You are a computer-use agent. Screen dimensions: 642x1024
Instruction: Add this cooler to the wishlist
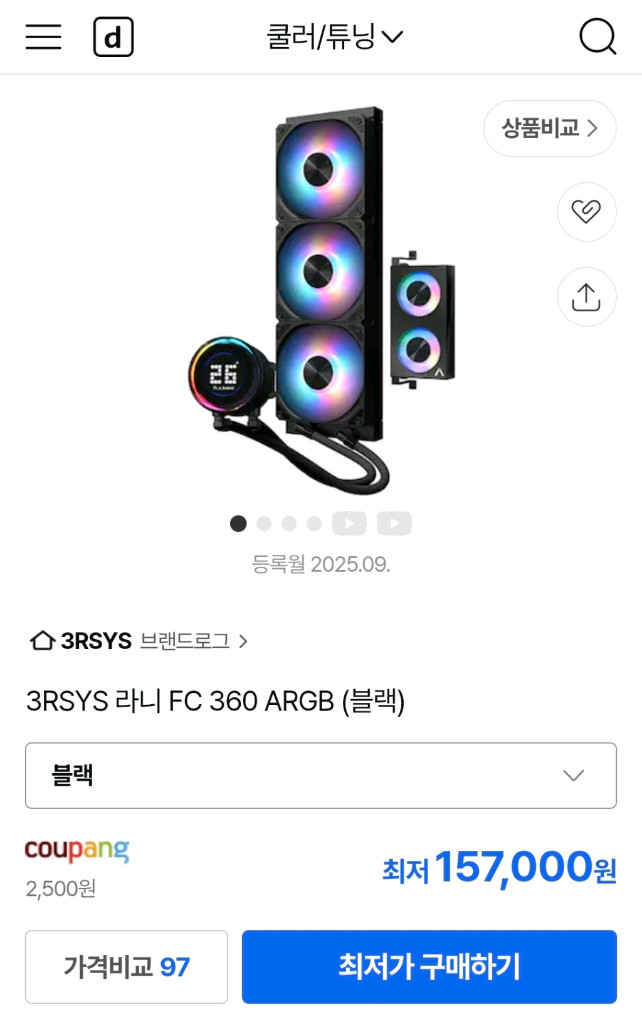coord(586,212)
